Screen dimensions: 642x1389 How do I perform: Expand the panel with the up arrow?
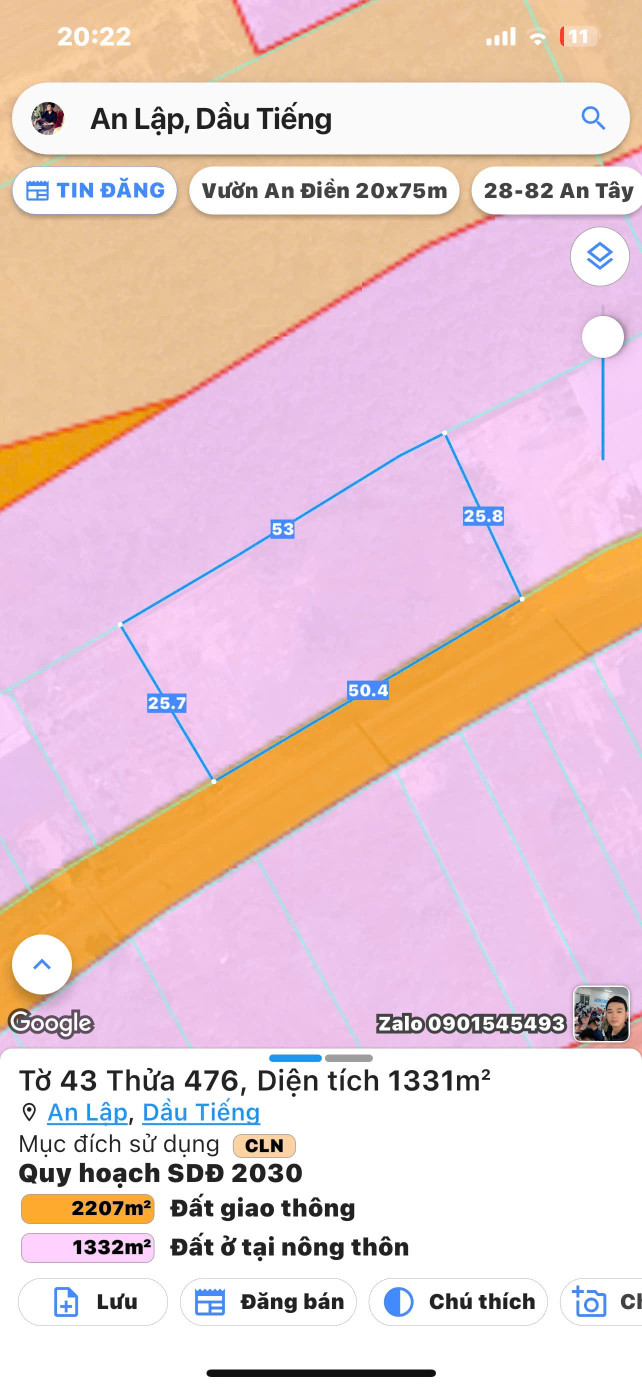point(42,965)
